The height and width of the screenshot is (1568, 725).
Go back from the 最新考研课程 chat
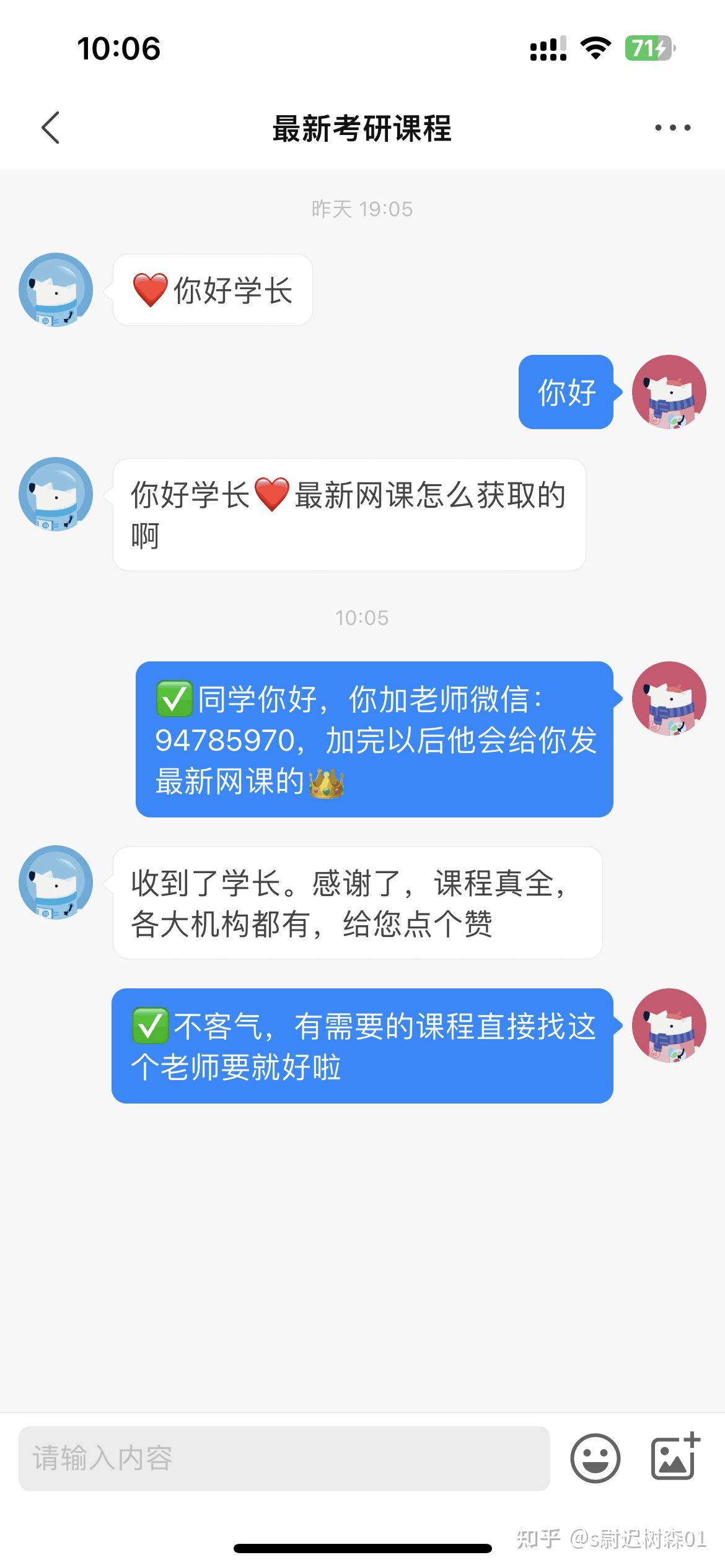click(50, 128)
